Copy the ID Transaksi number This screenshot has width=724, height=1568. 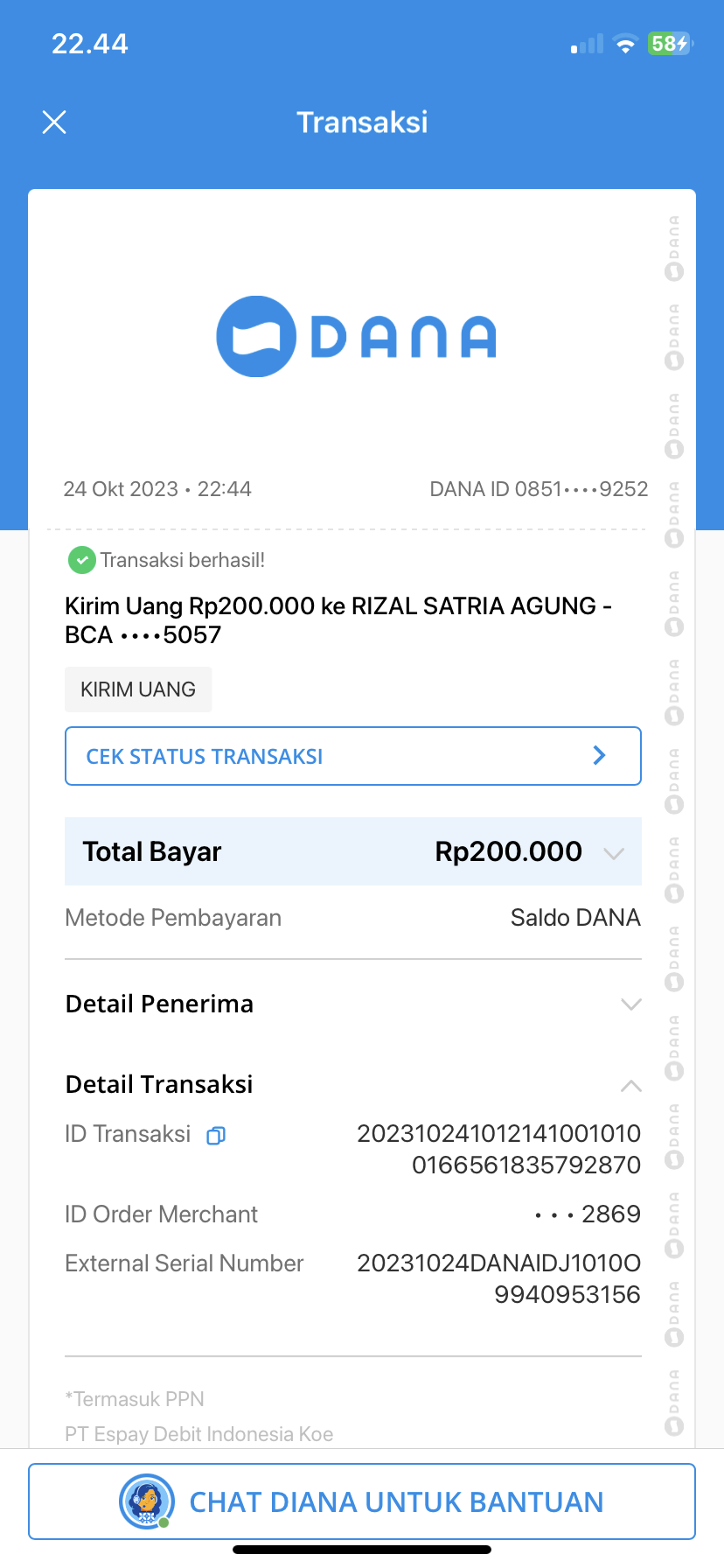coord(215,1136)
